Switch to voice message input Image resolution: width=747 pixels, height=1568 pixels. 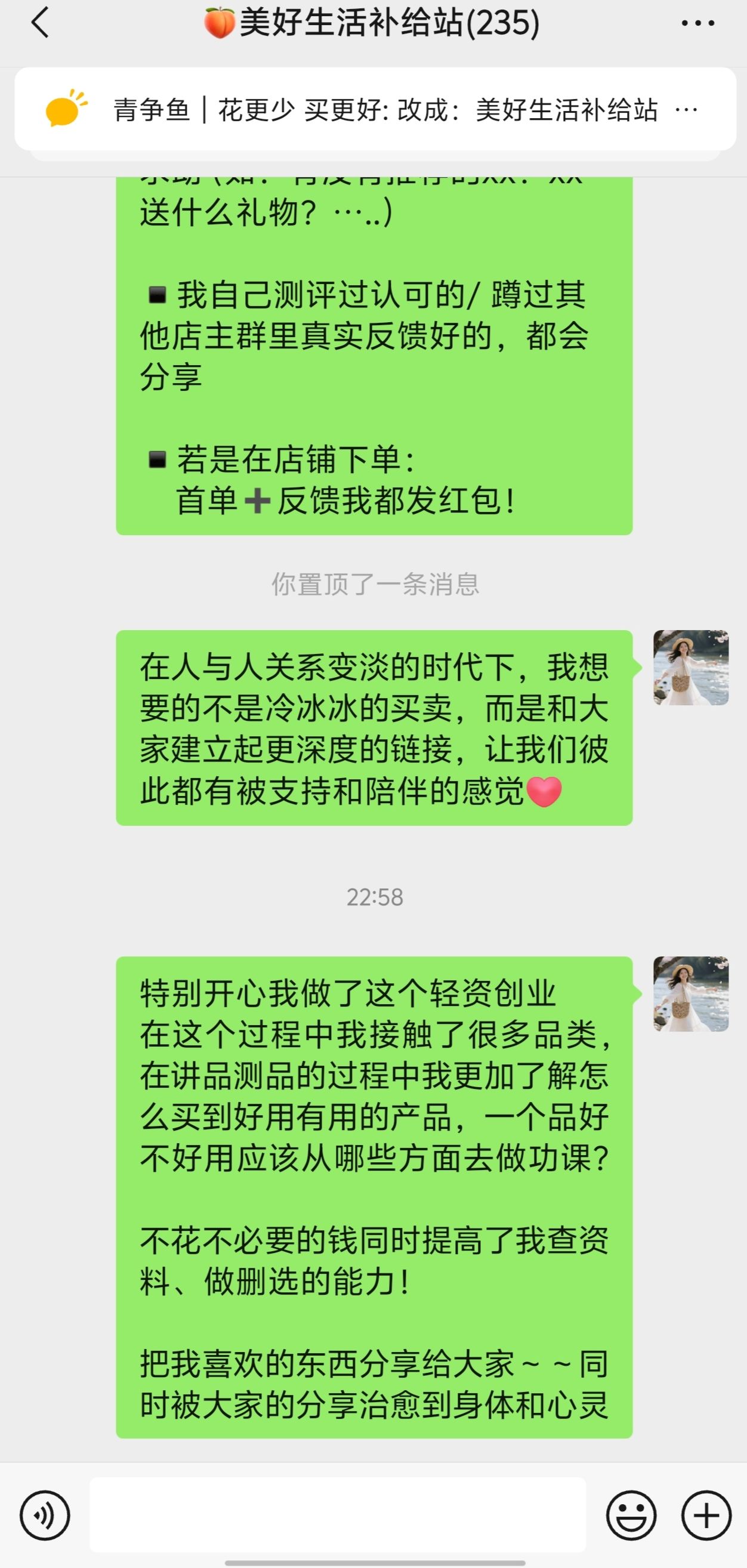pos(44,1515)
